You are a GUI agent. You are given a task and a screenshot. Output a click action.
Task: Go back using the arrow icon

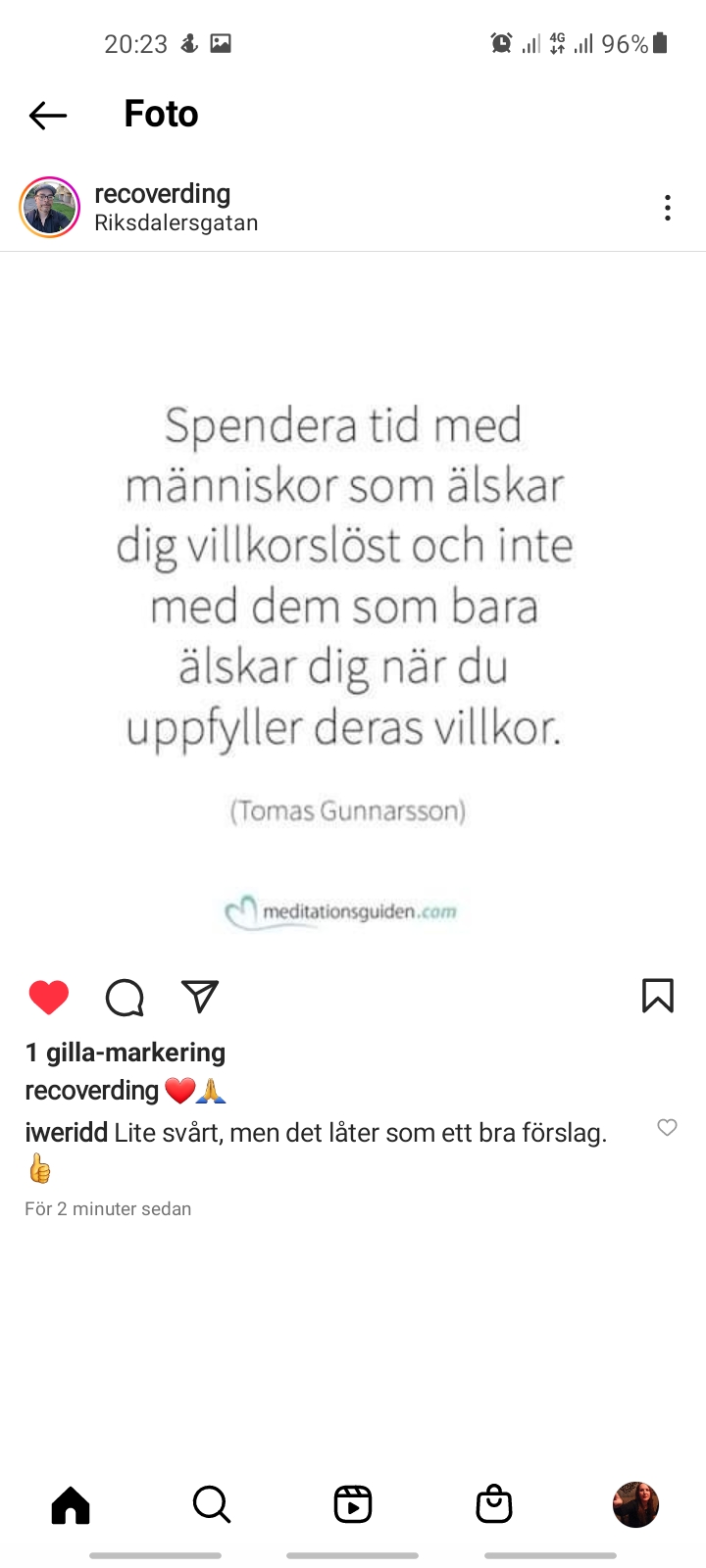[x=48, y=116]
